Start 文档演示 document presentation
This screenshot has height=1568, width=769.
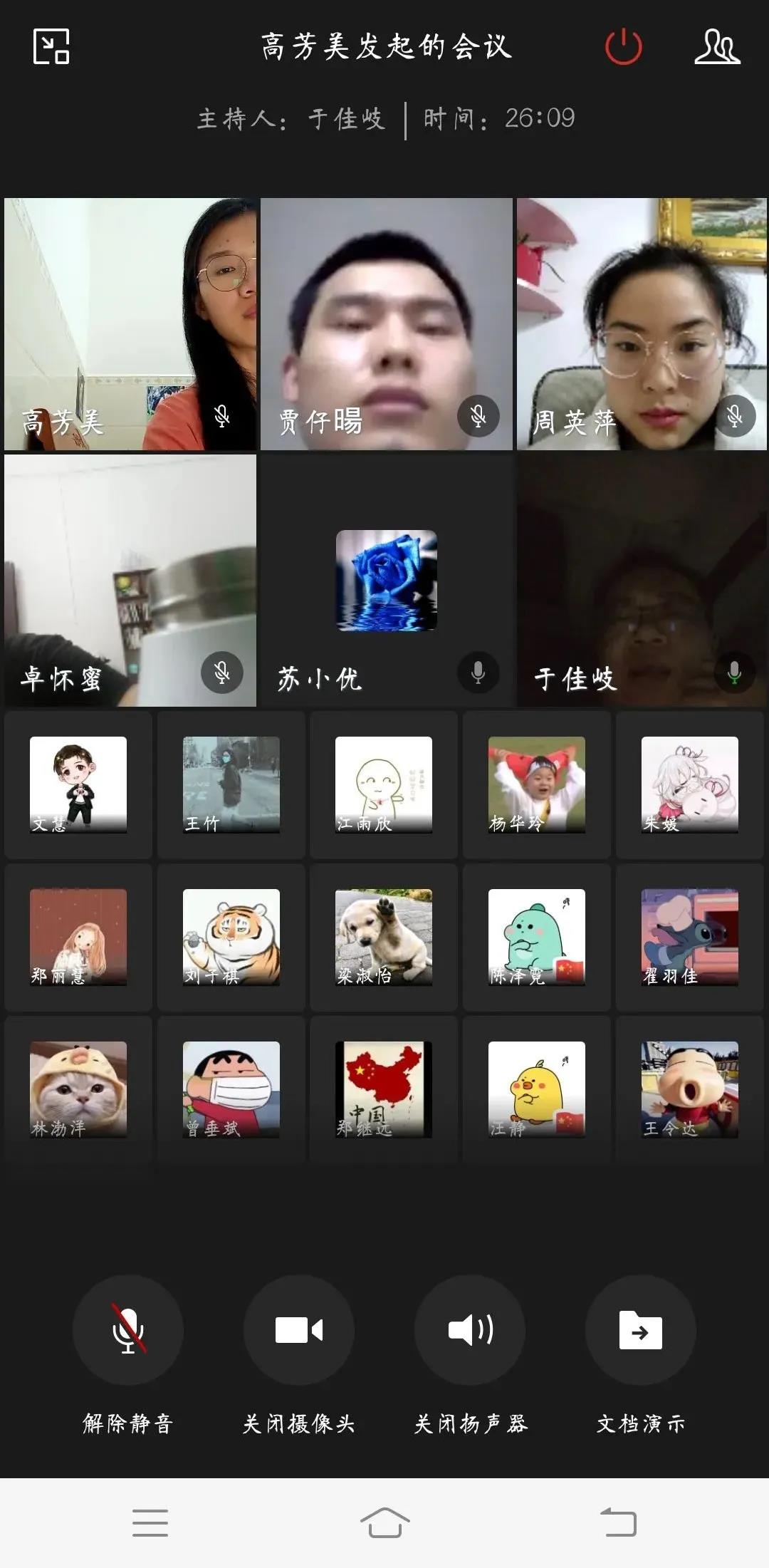[640, 1329]
